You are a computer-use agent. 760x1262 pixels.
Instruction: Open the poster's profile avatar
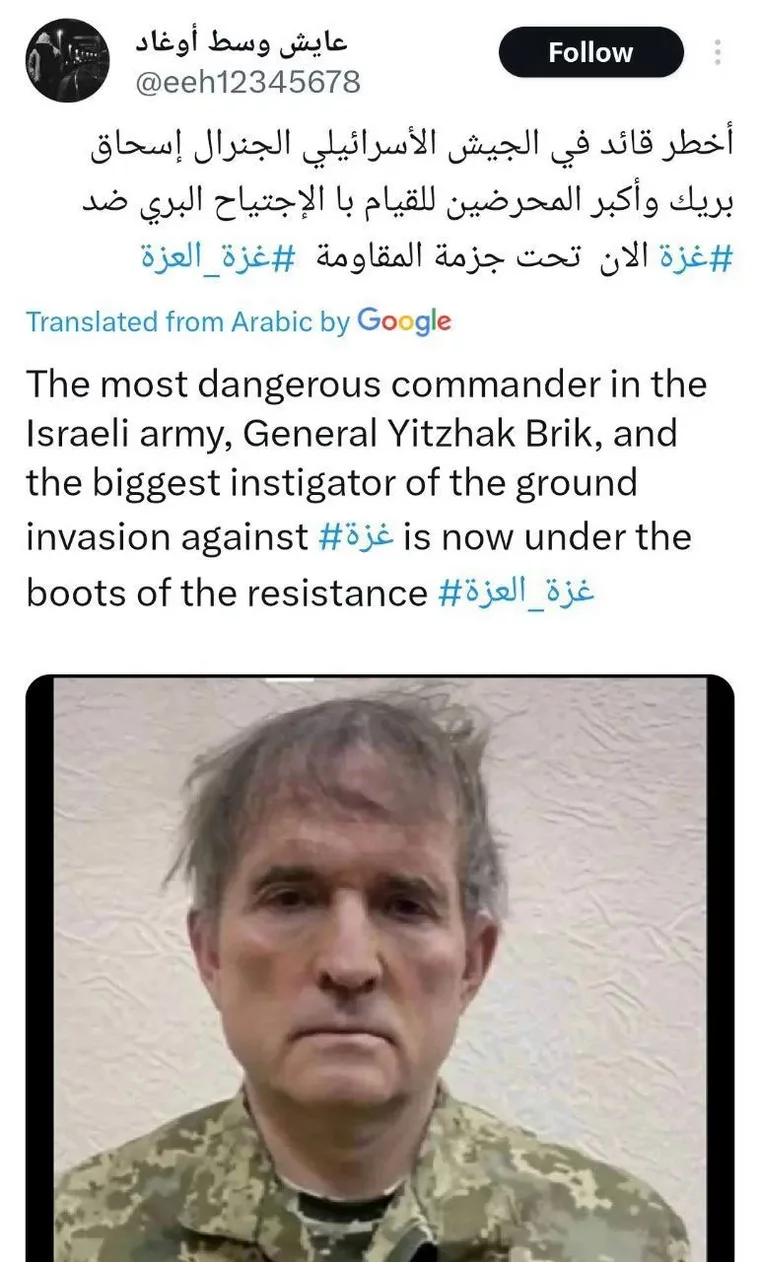coord(67,61)
